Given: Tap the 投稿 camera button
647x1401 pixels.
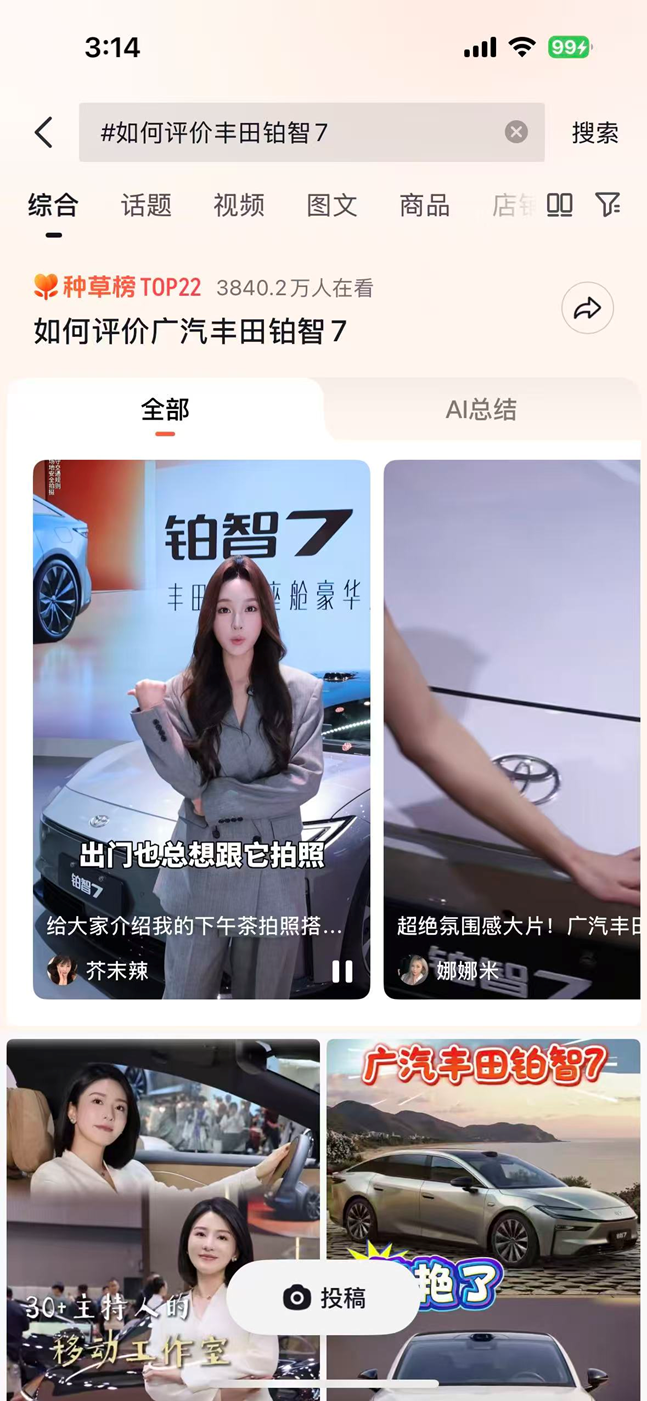Looking at the screenshot, I should click(x=323, y=1298).
